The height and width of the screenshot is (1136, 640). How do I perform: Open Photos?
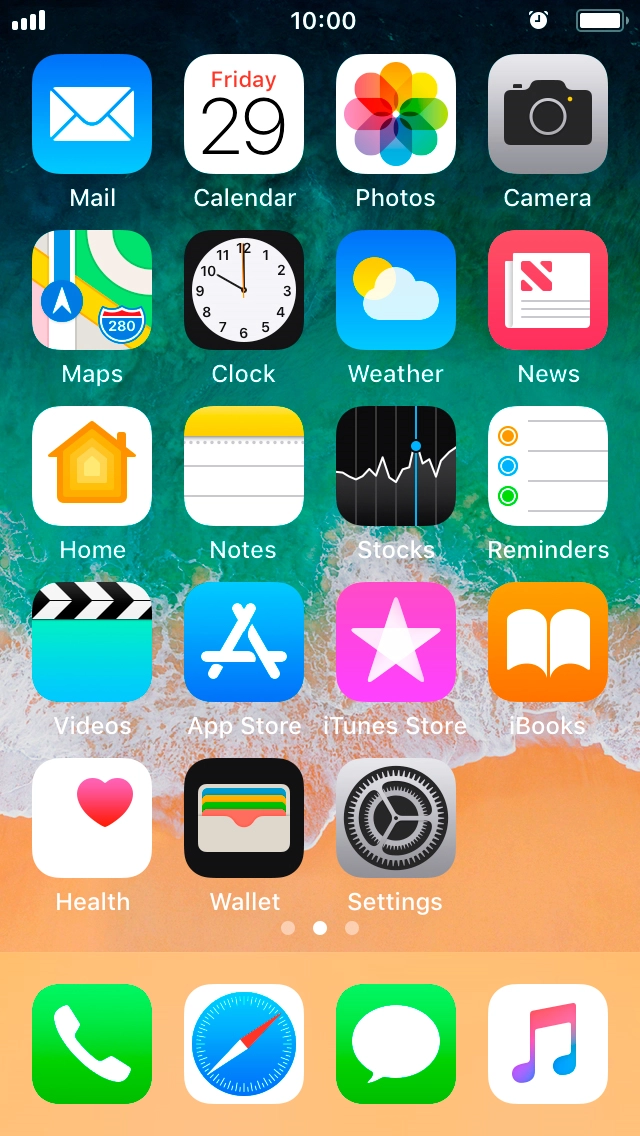[396, 114]
